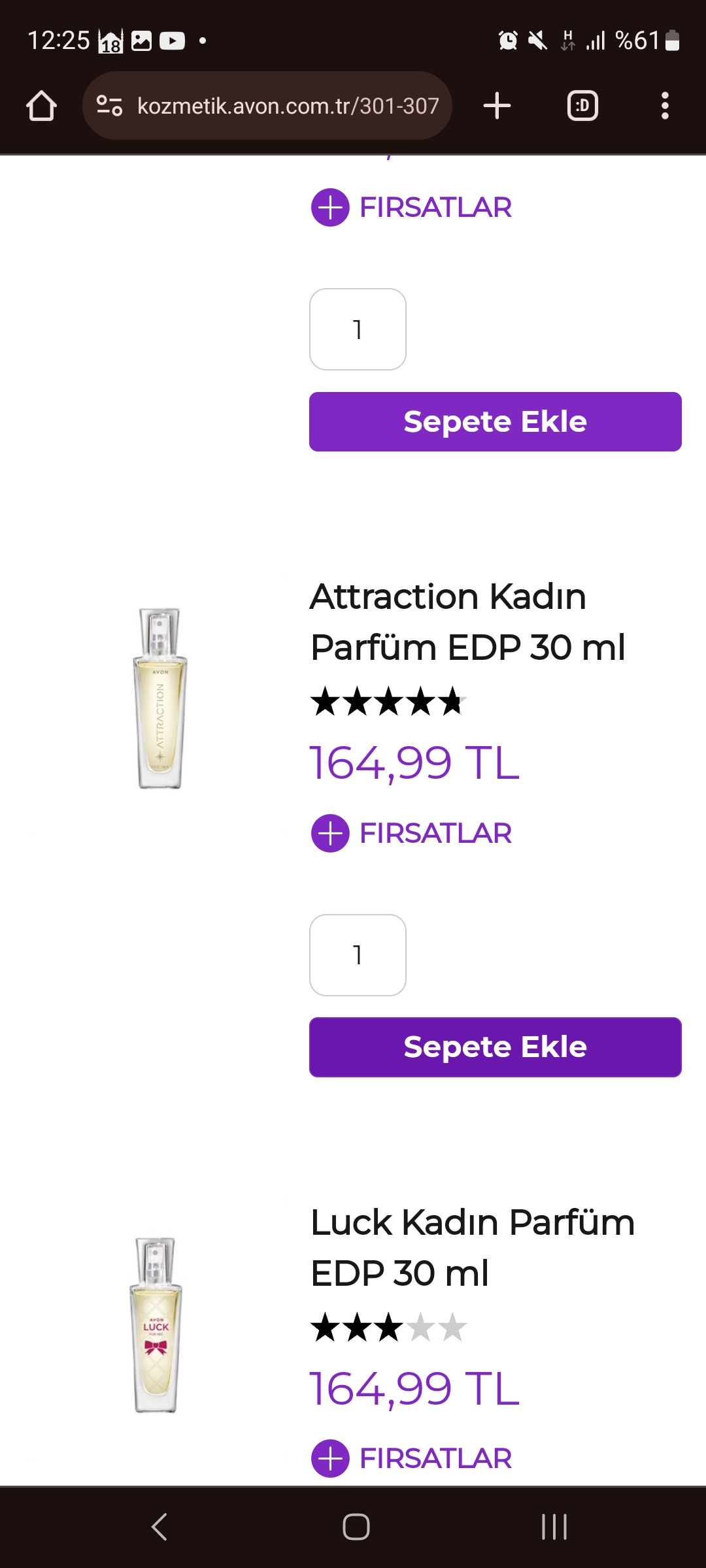Expand FIRSATLAR under Luck Kadın Parfüm
The width and height of the screenshot is (706, 1568).
click(412, 1458)
